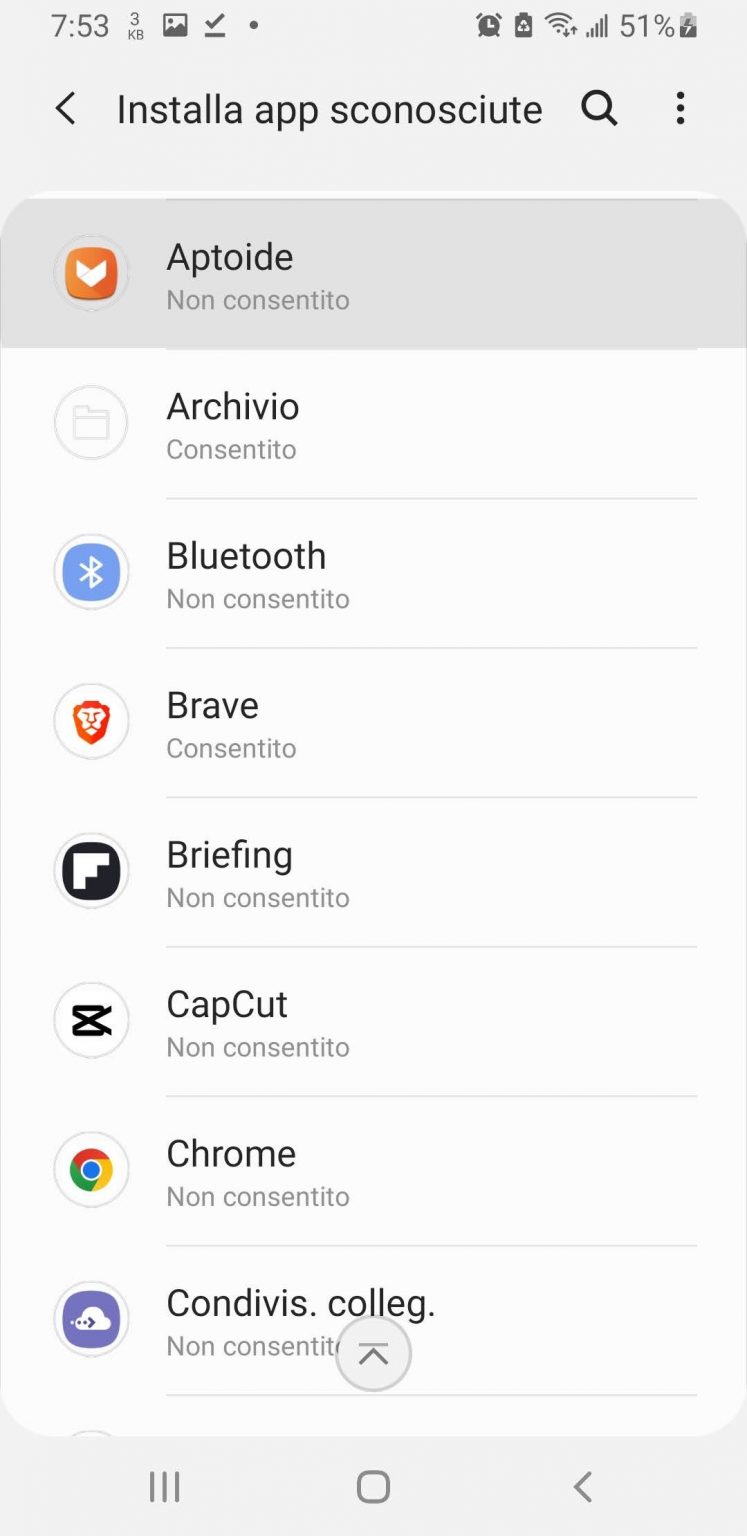This screenshot has width=747, height=1536.
Task: Open the three-dot overflow menu
Action: tap(680, 109)
